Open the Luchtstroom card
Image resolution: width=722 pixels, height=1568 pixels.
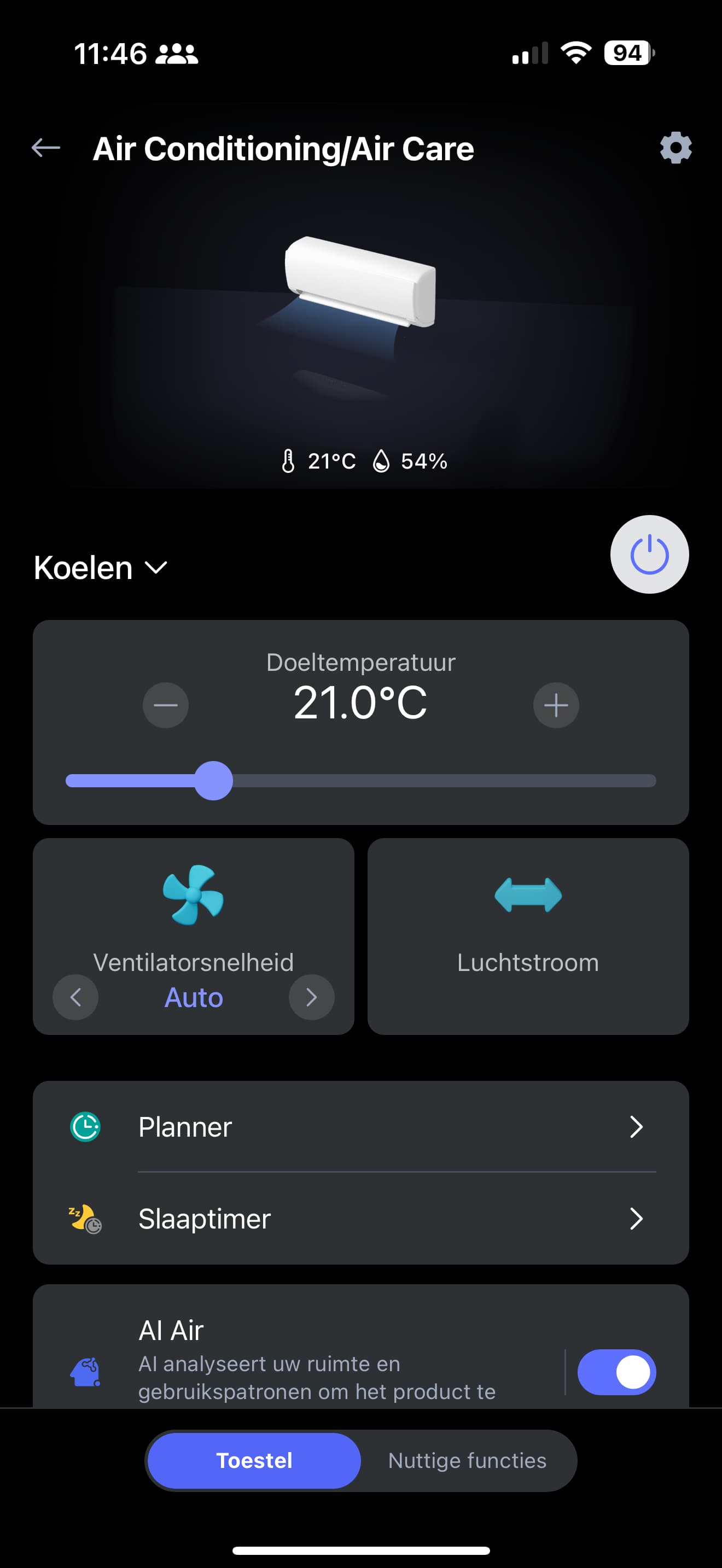tap(528, 936)
